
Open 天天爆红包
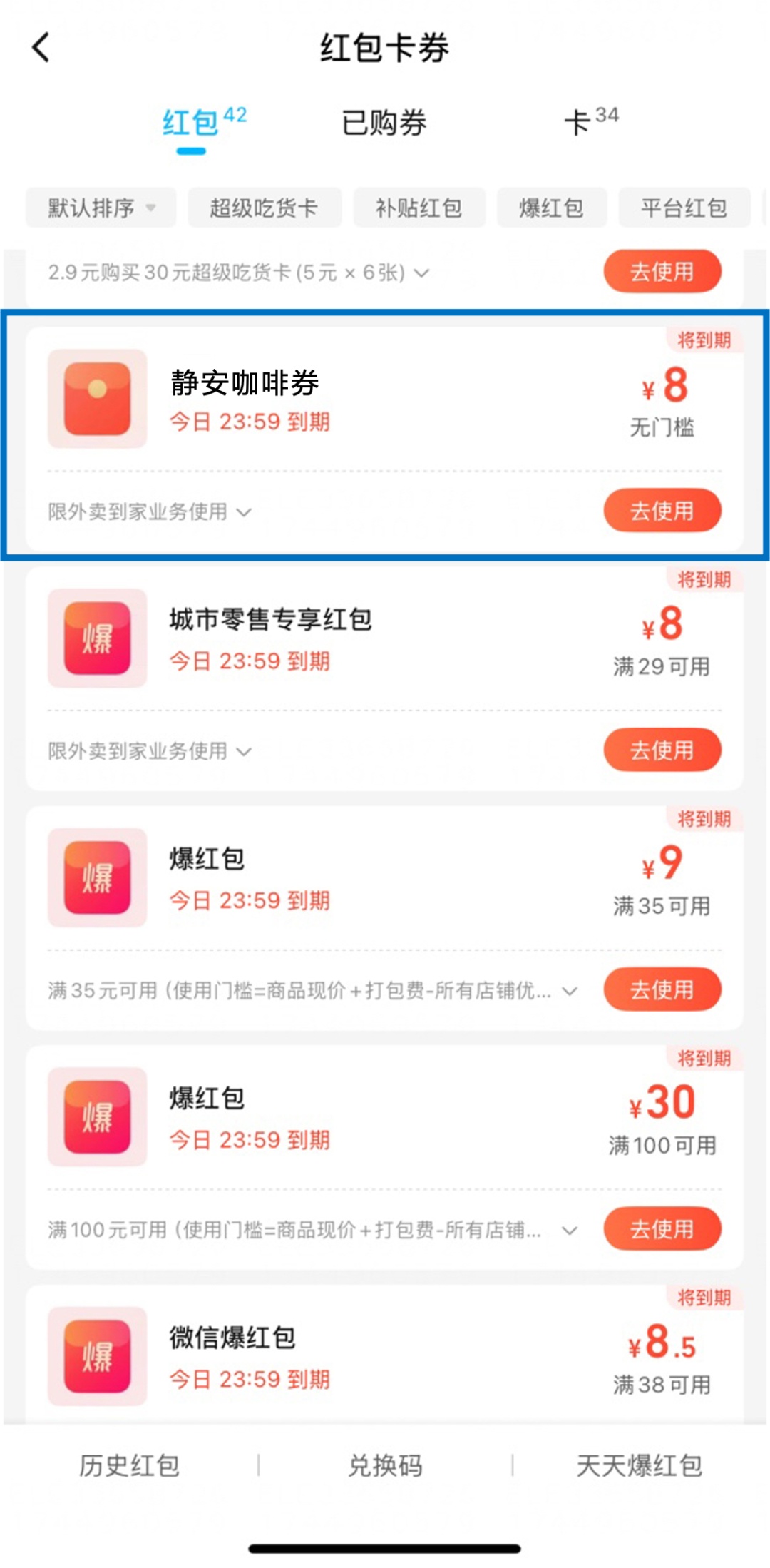click(640, 1466)
